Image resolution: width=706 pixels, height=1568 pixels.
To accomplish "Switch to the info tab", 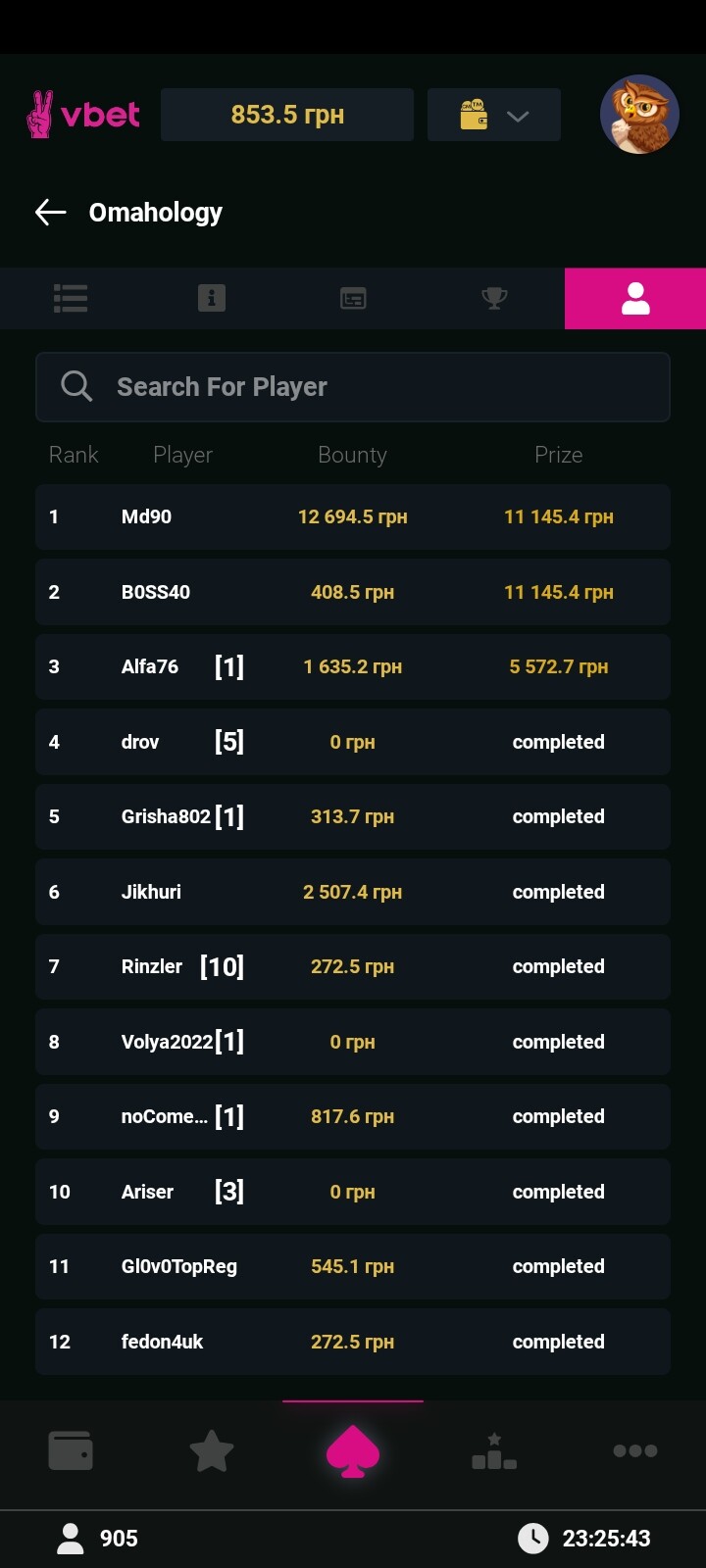I will (212, 298).
